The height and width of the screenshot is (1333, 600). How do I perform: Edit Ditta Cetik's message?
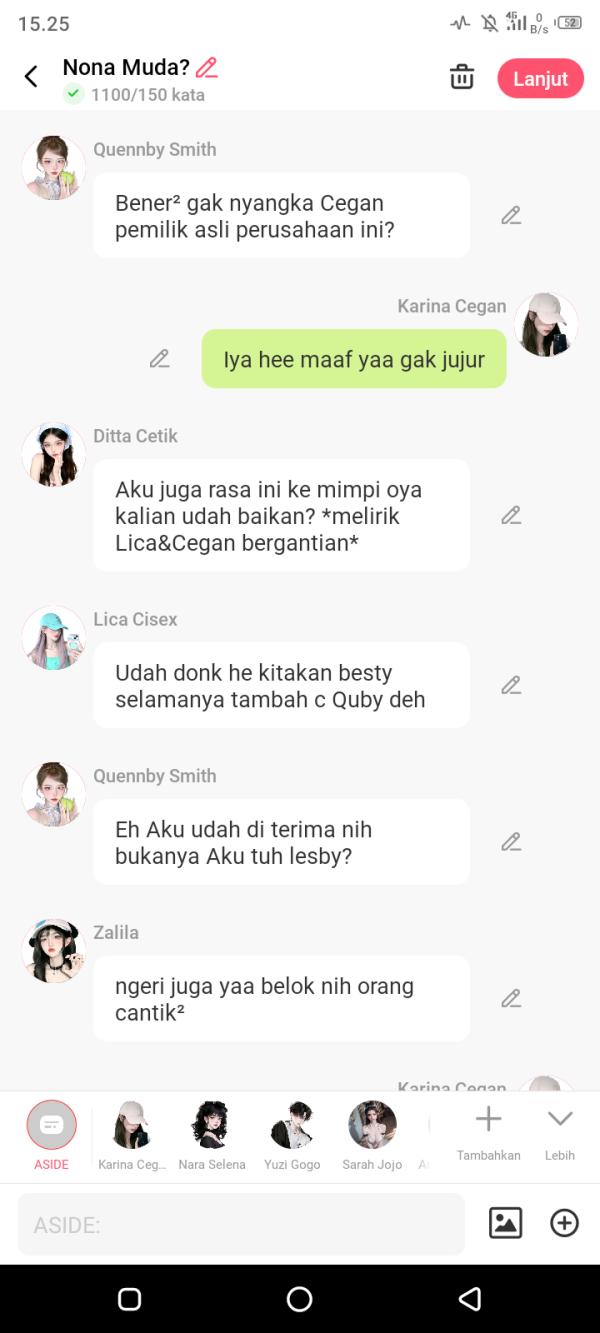pos(511,516)
